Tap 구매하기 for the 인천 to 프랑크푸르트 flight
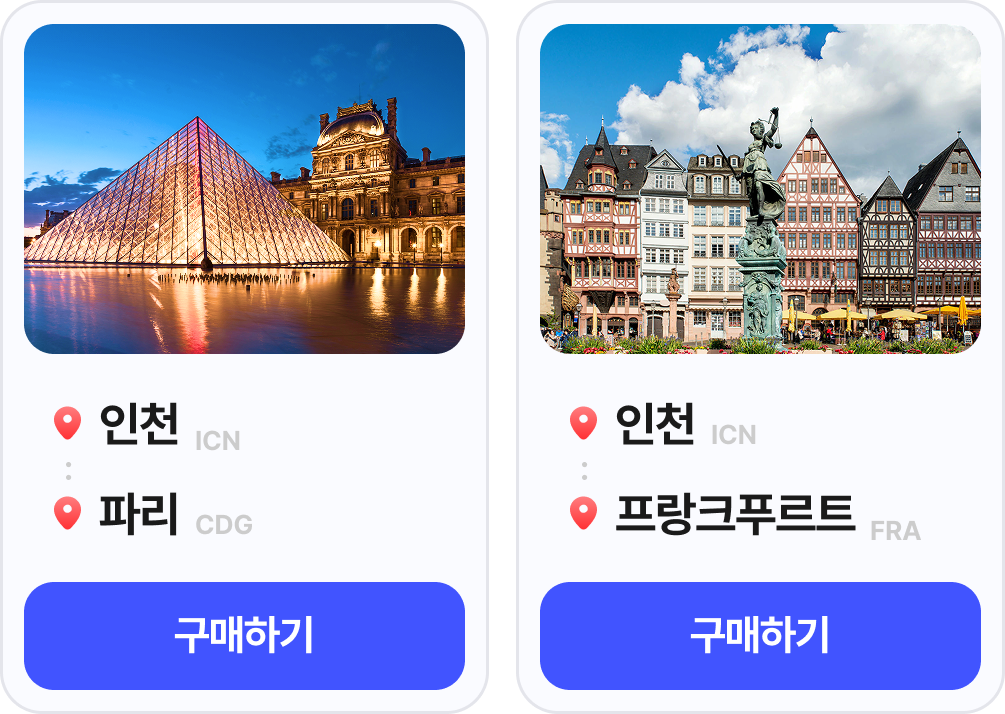 pos(760,635)
